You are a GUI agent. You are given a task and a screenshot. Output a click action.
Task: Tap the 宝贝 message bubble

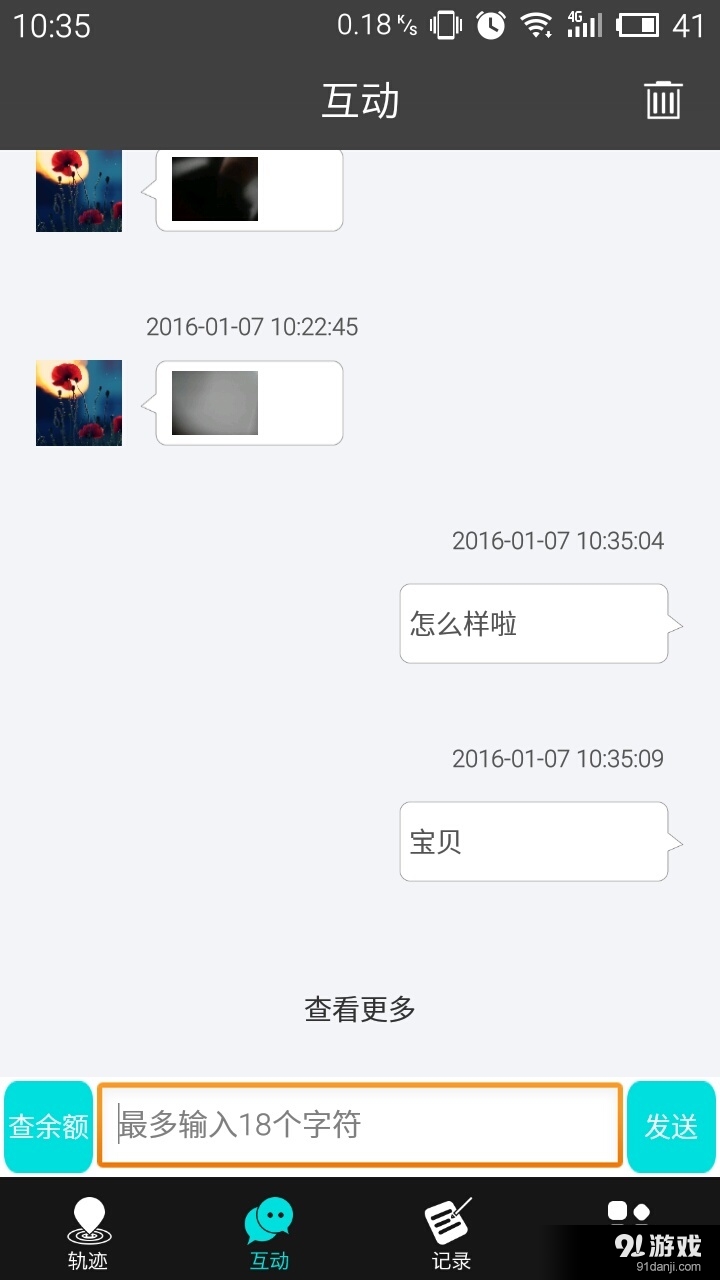point(533,841)
